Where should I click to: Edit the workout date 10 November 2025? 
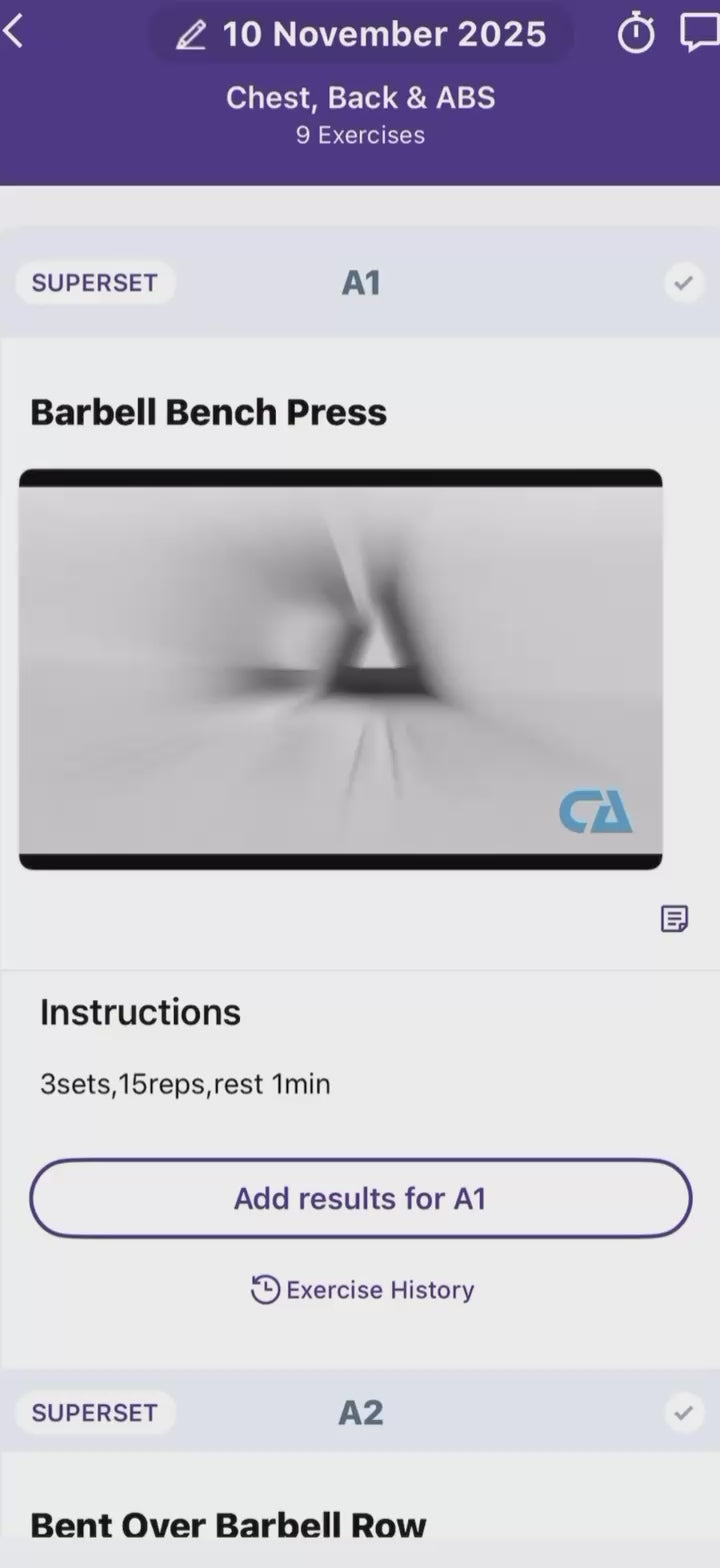coord(361,35)
